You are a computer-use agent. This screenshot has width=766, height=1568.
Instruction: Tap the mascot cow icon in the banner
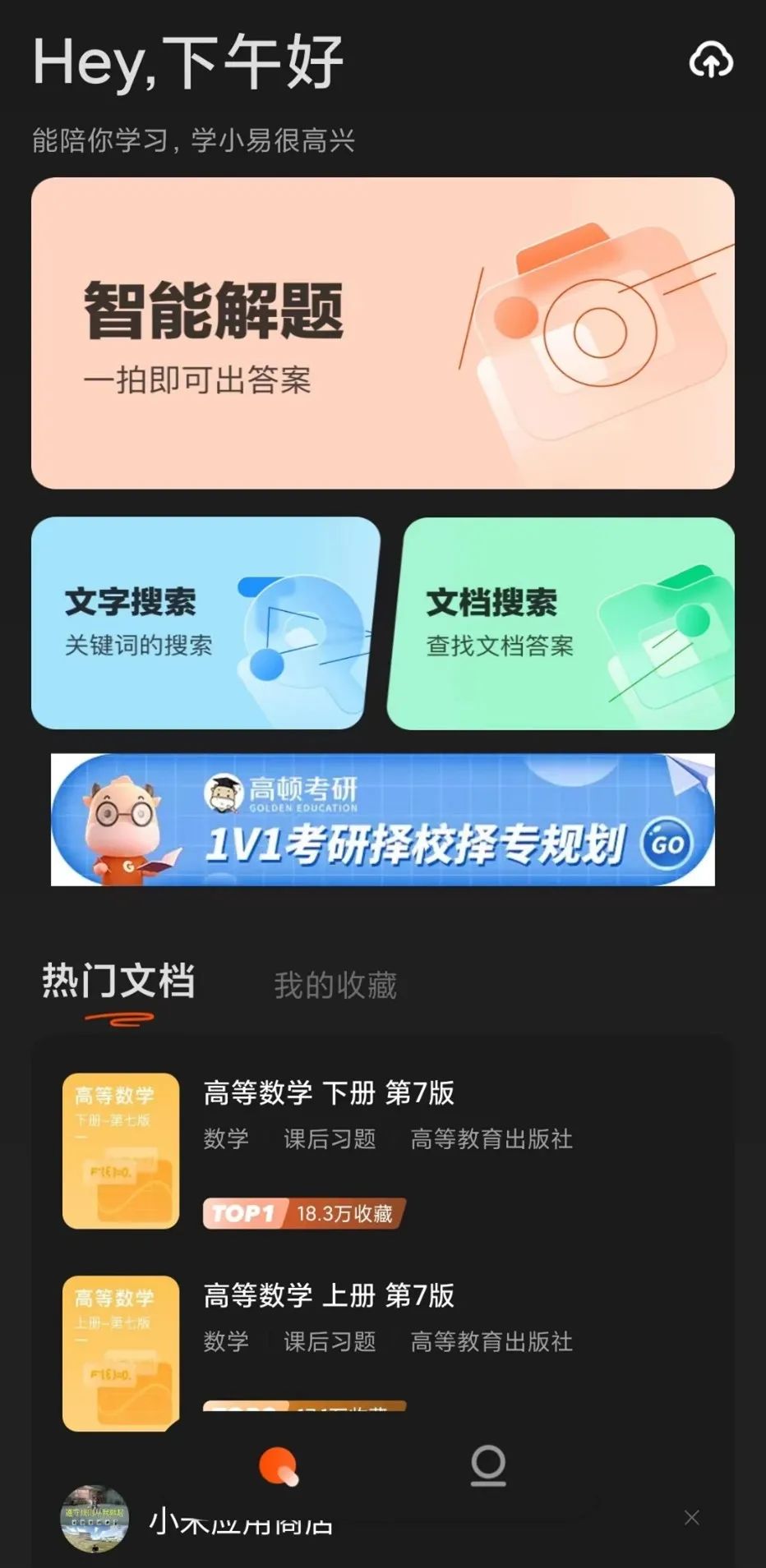pos(119,821)
